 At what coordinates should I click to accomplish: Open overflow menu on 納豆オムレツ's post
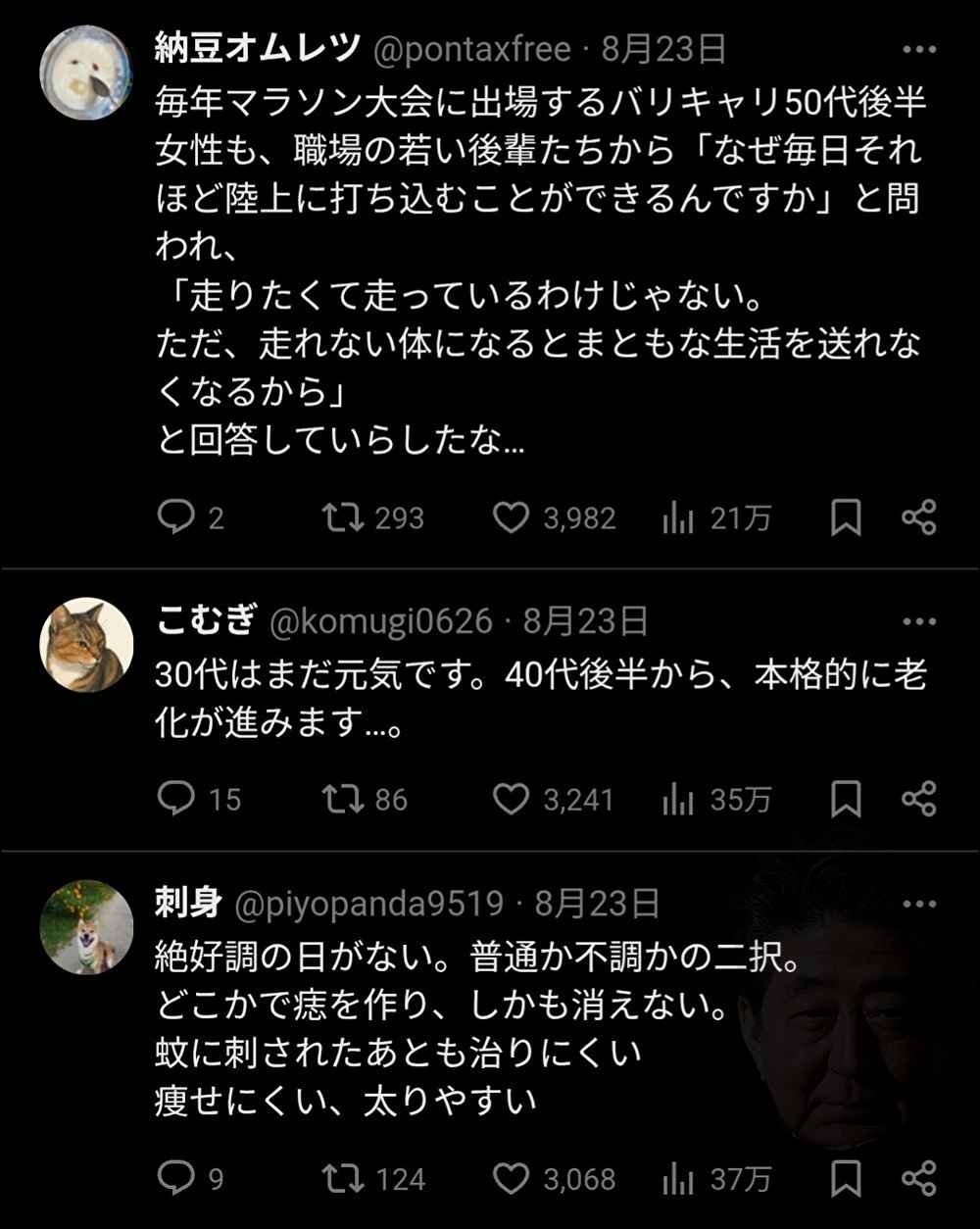click(x=918, y=50)
